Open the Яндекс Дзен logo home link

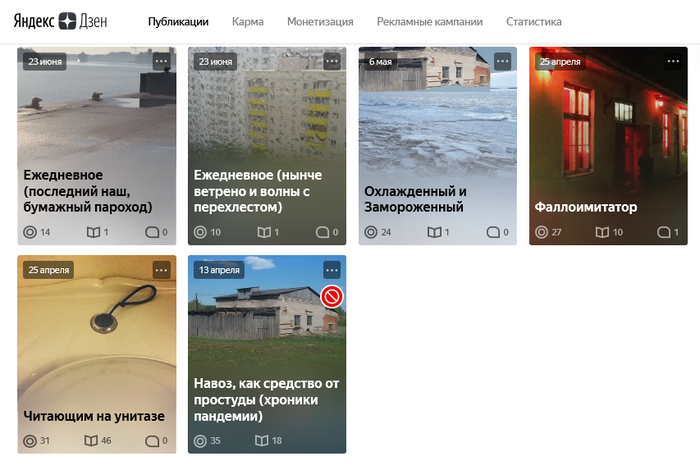click(59, 21)
